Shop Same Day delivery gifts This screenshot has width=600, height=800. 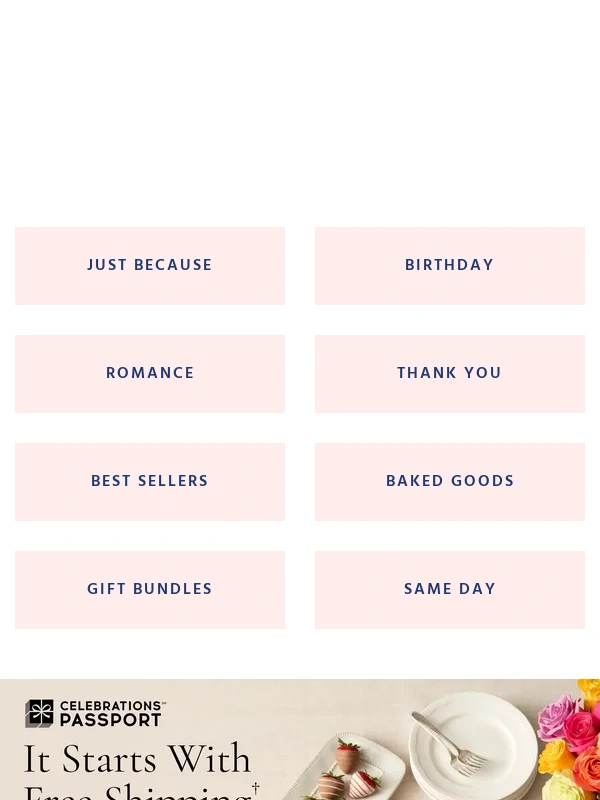449,589
